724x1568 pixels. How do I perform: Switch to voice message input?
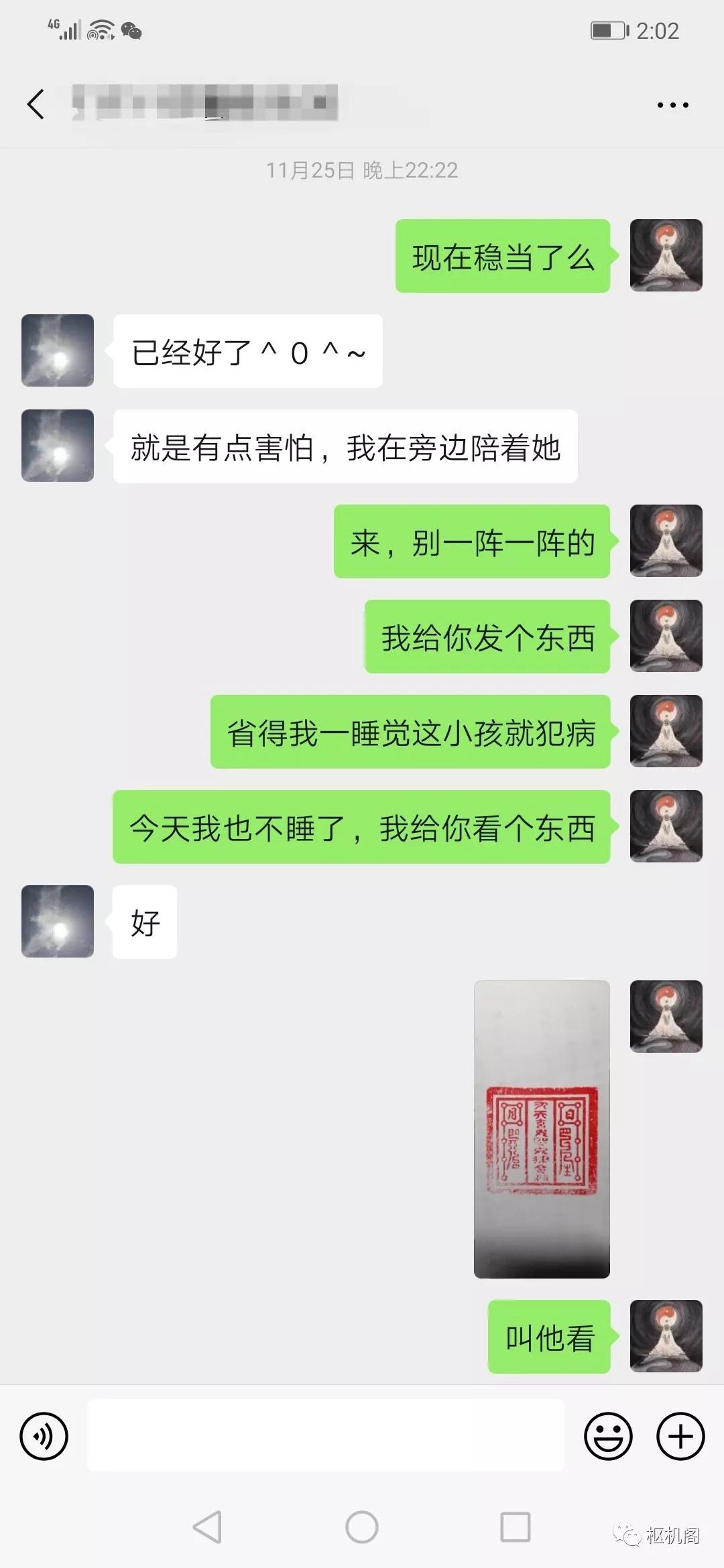pyautogui.click(x=44, y=1436)
